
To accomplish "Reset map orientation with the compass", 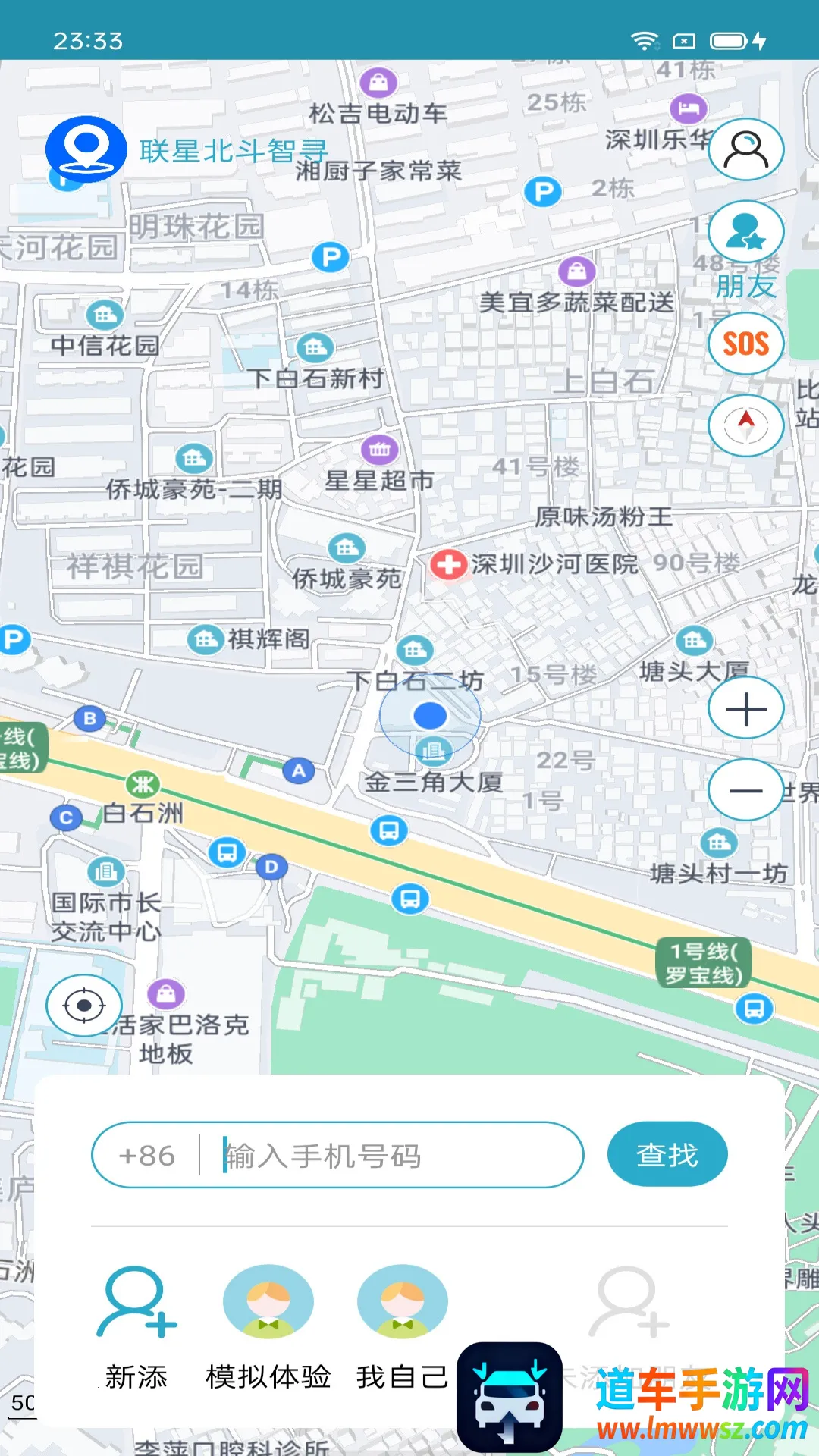I will pos(746,425).
